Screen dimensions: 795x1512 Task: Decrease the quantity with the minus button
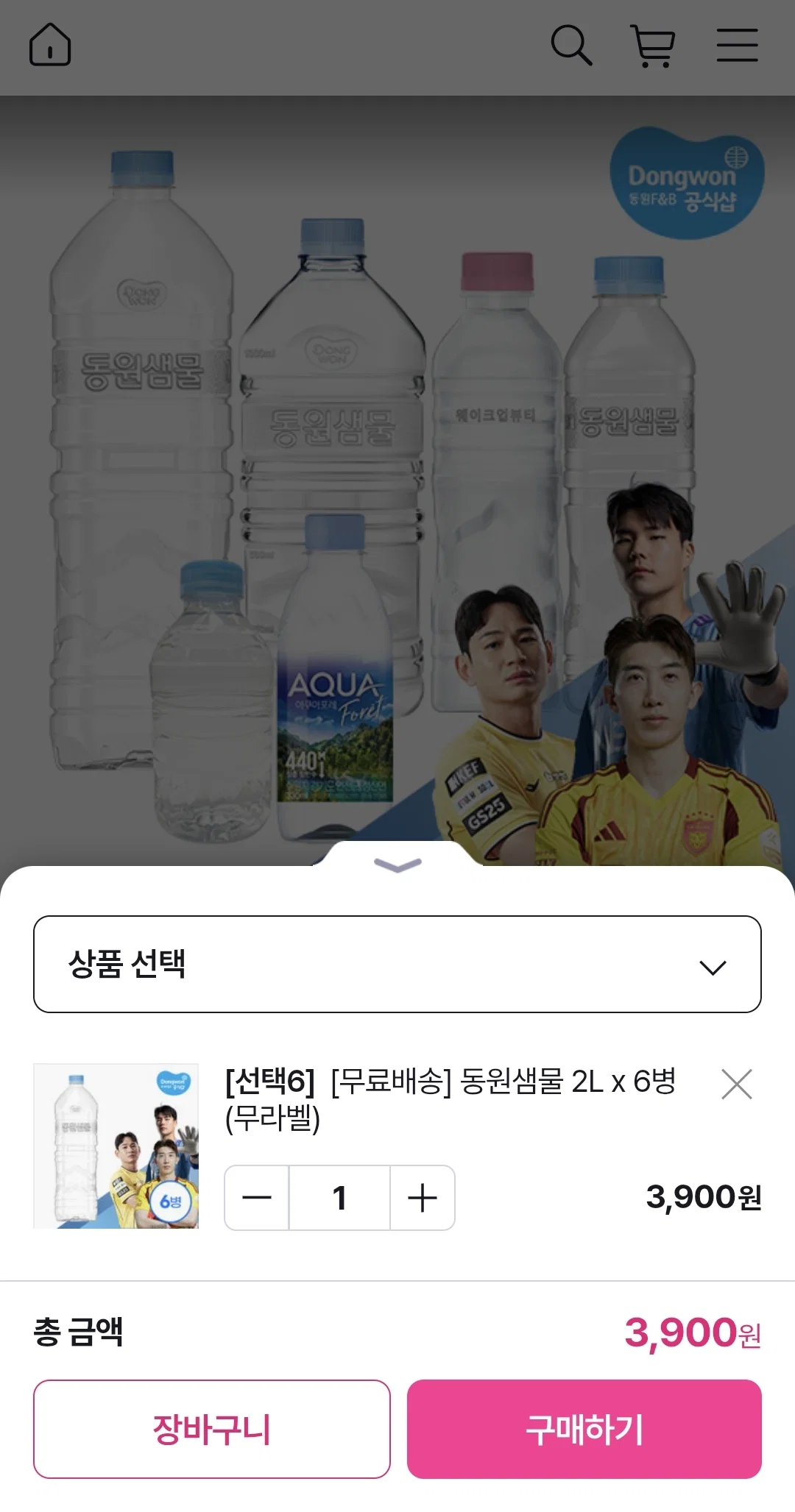tap(257, 1197)
